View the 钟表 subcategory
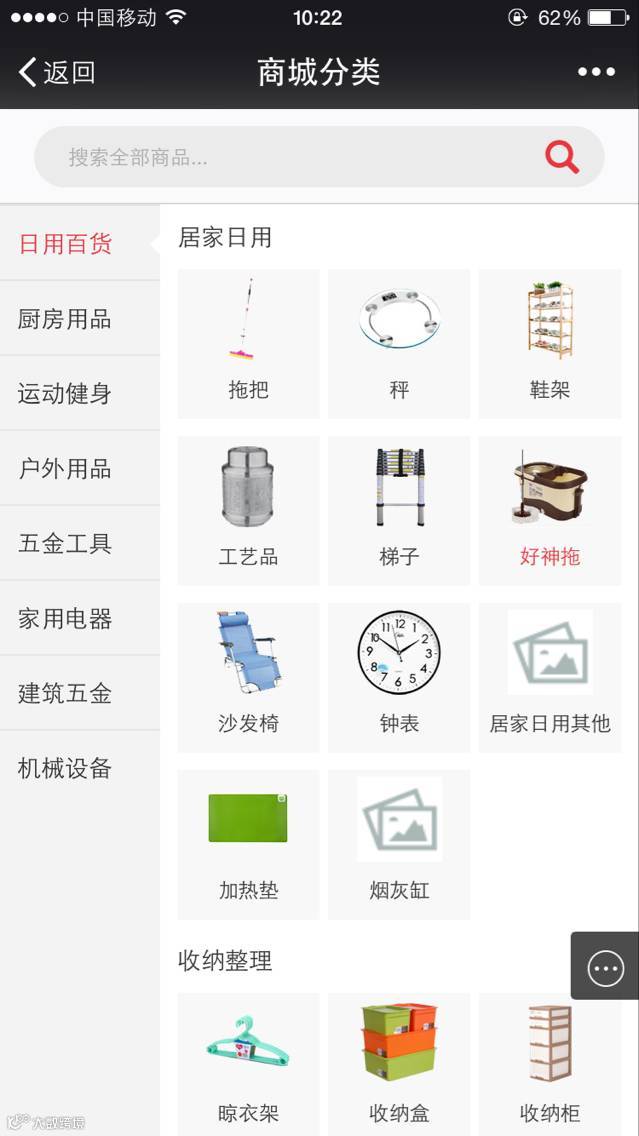Screen dimensions: 639x1136 pyautogui.click(x=399, y=677)
